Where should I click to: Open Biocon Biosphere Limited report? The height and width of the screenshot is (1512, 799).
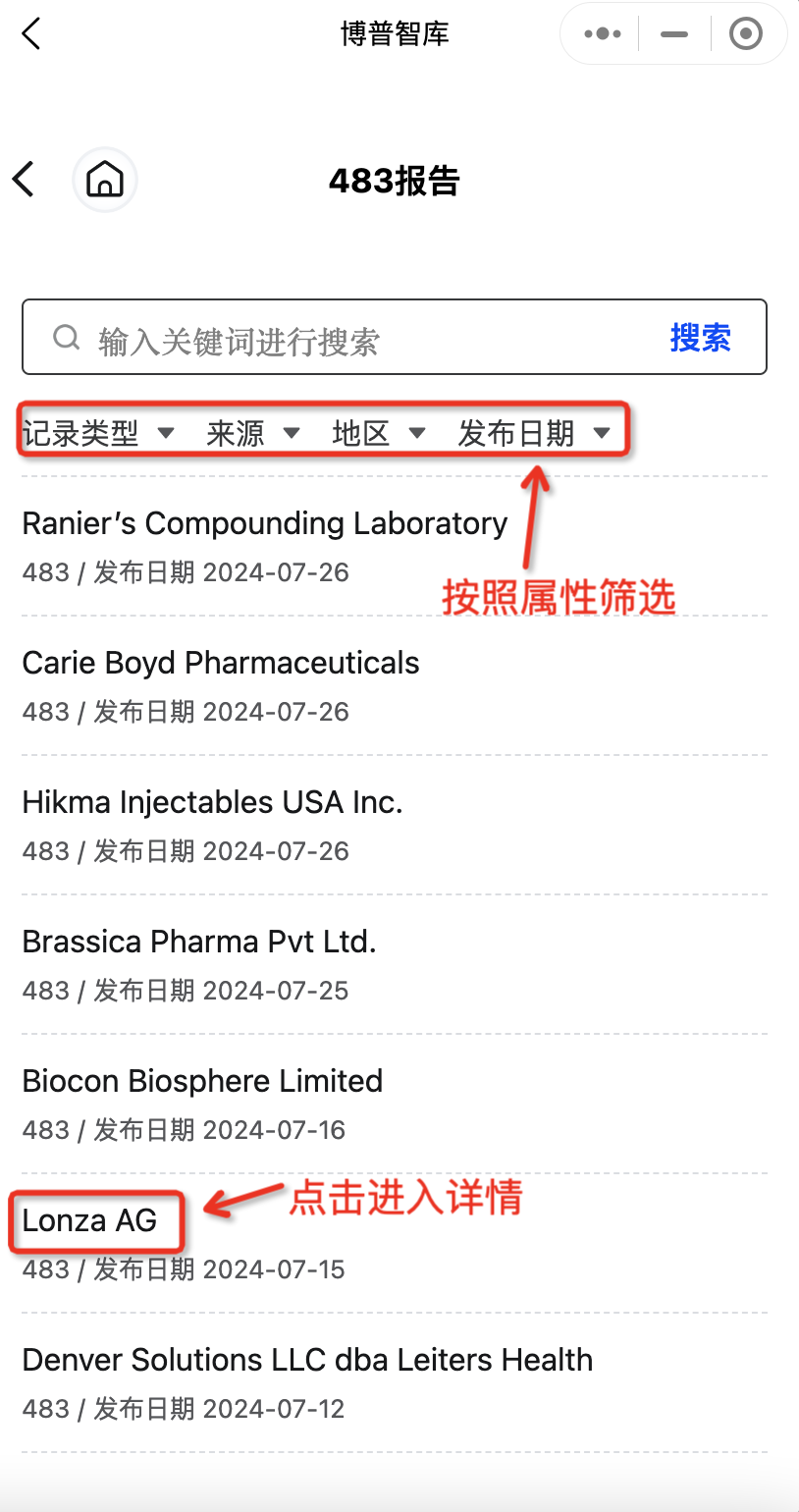[395, 1104]
